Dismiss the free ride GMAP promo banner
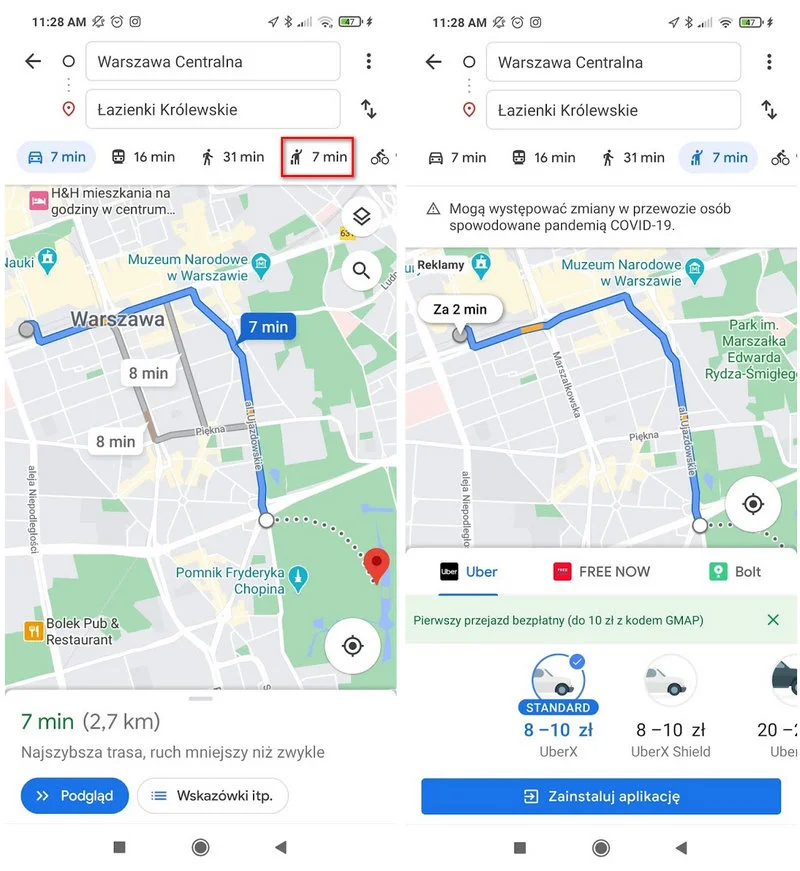Viewport: 800px width, 871px height. coord(773,620)
